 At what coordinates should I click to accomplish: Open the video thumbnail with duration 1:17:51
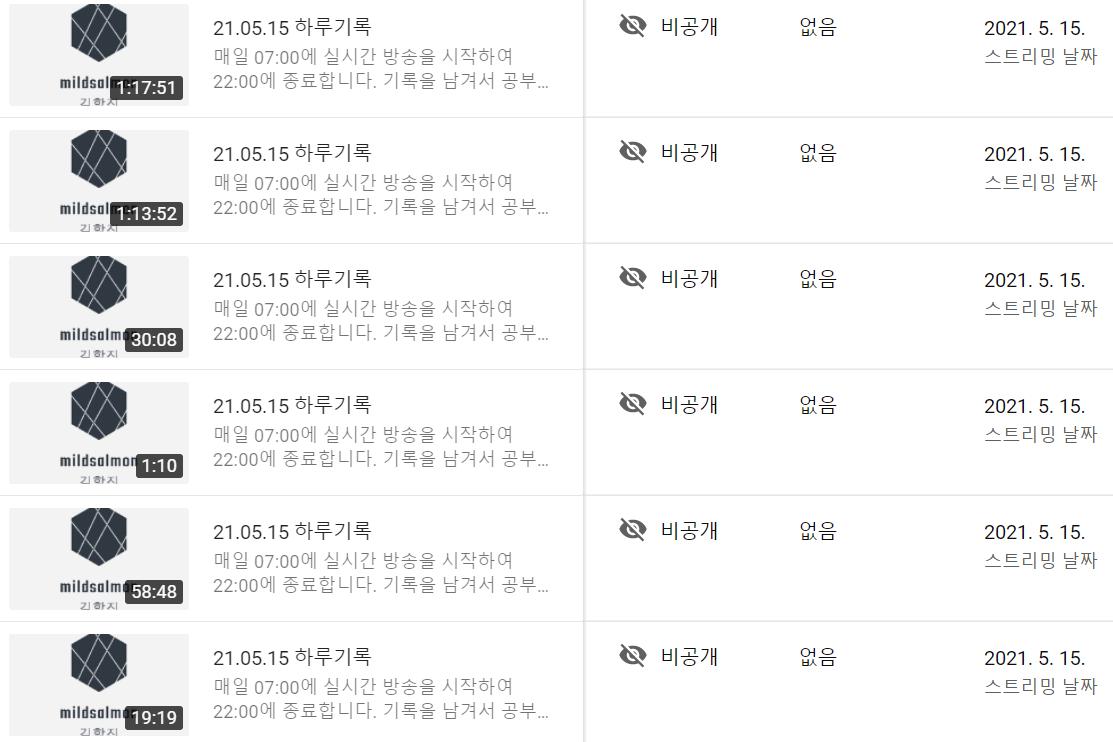pyautogui.click(x=99, y=54)
